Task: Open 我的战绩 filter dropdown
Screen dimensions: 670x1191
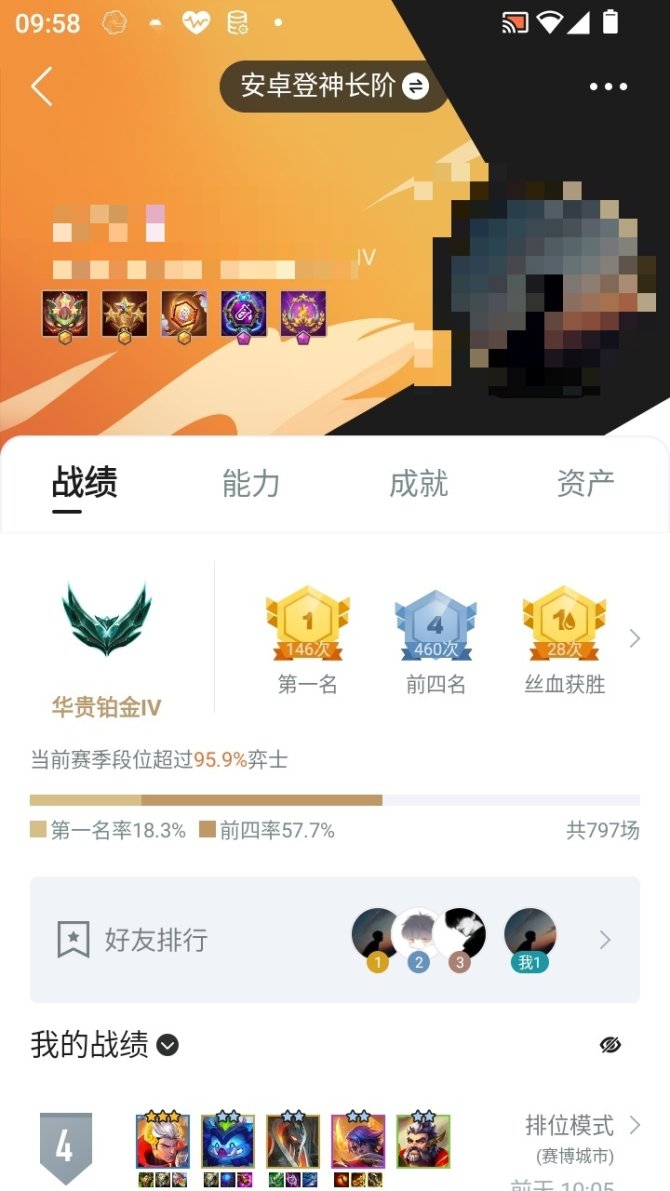Action: [168, 1046]
